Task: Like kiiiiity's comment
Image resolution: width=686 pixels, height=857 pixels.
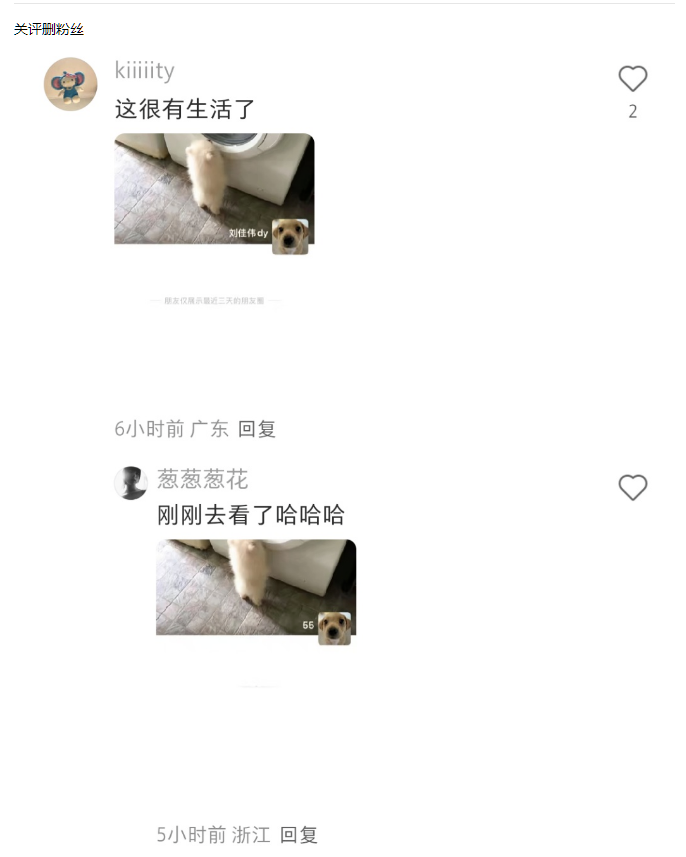Action: 632,79
